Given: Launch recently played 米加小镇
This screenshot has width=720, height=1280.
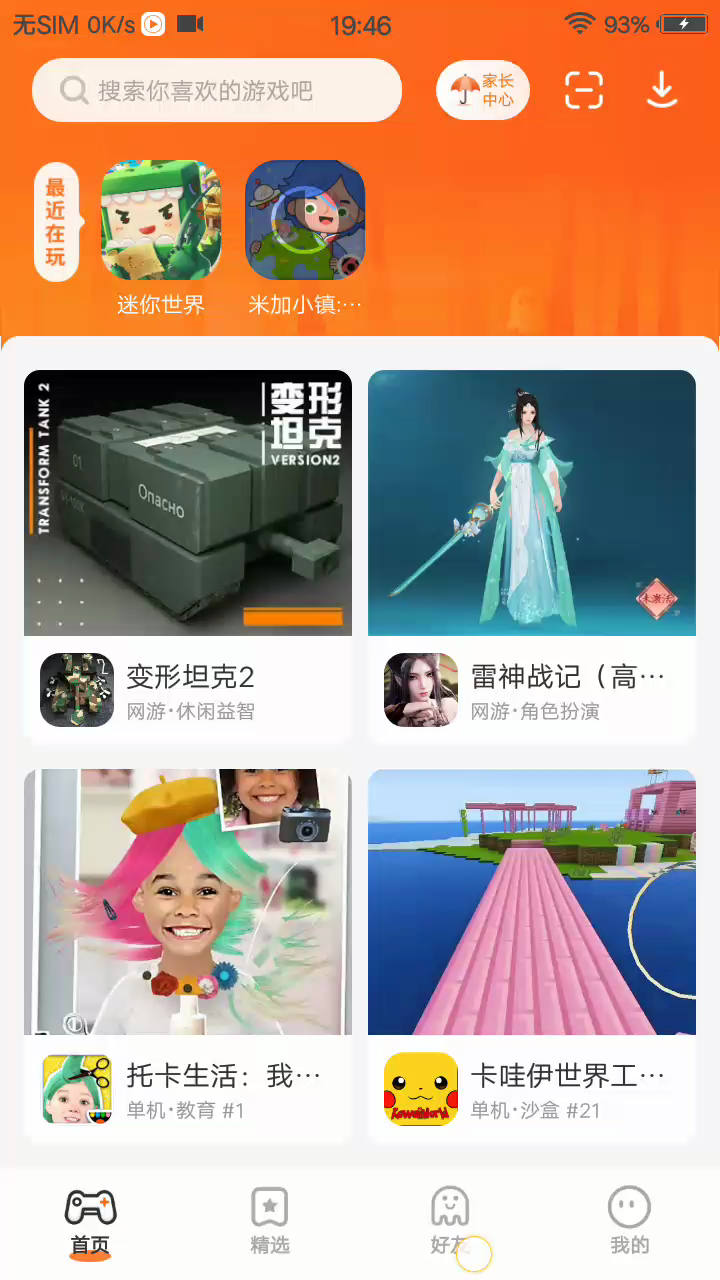Looking at the screenshot, I should click(x=305, y=222).
